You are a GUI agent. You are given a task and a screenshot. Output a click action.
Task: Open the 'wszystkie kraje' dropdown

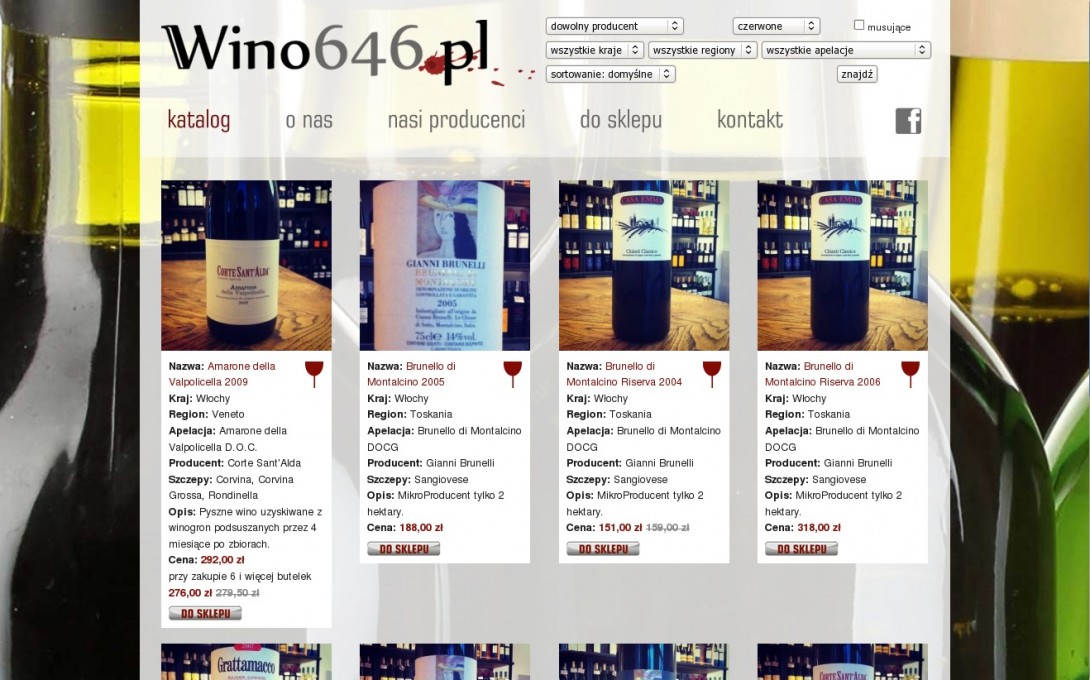point(595,50)
